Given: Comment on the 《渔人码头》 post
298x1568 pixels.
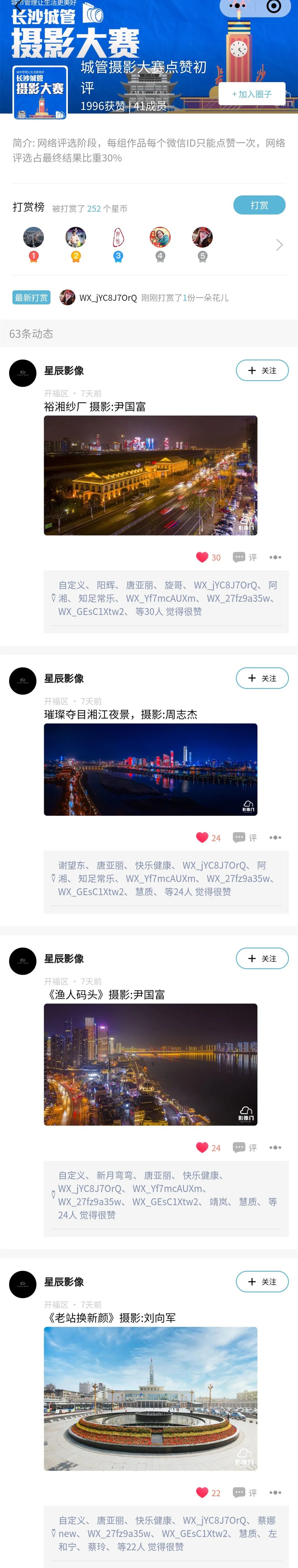Looking at the screenshot, I should click(245, 1147).
